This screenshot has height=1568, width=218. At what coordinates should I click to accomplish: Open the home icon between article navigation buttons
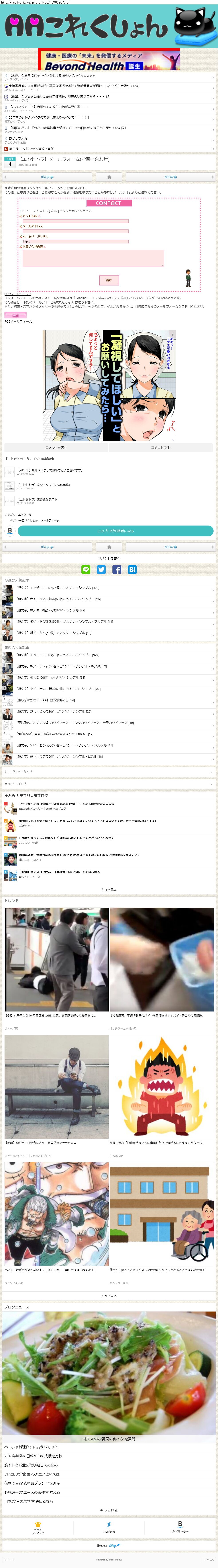point(109,177)
